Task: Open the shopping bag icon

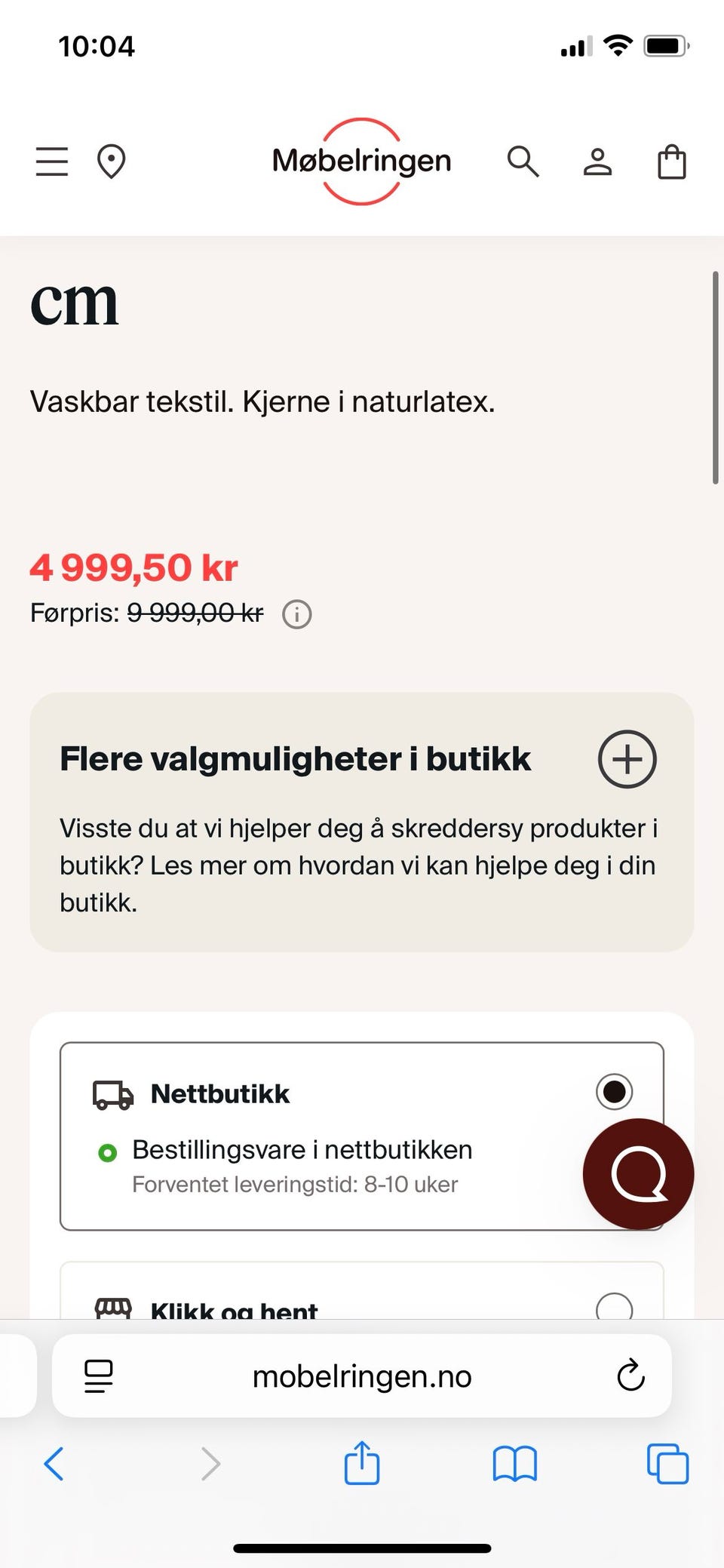Action: (670, 161)
